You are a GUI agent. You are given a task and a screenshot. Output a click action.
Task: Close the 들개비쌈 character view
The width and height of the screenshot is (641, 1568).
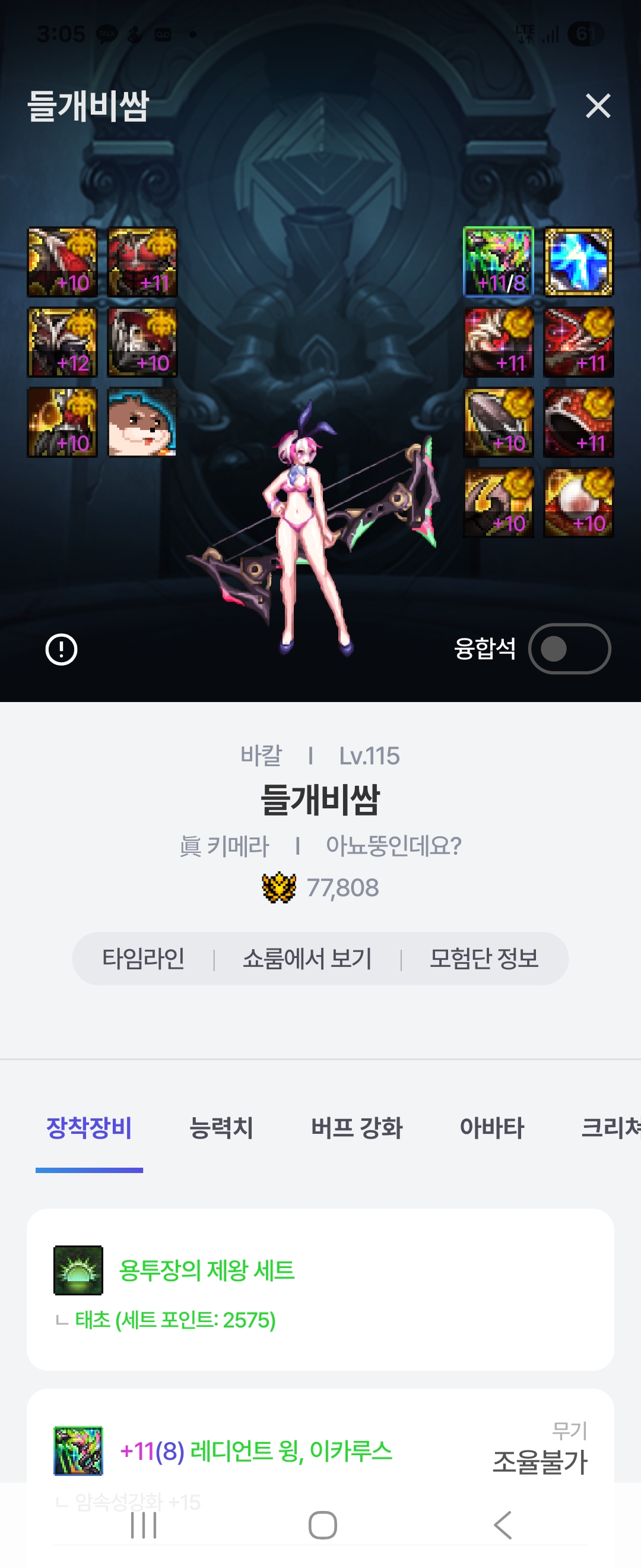coord(598,106)
